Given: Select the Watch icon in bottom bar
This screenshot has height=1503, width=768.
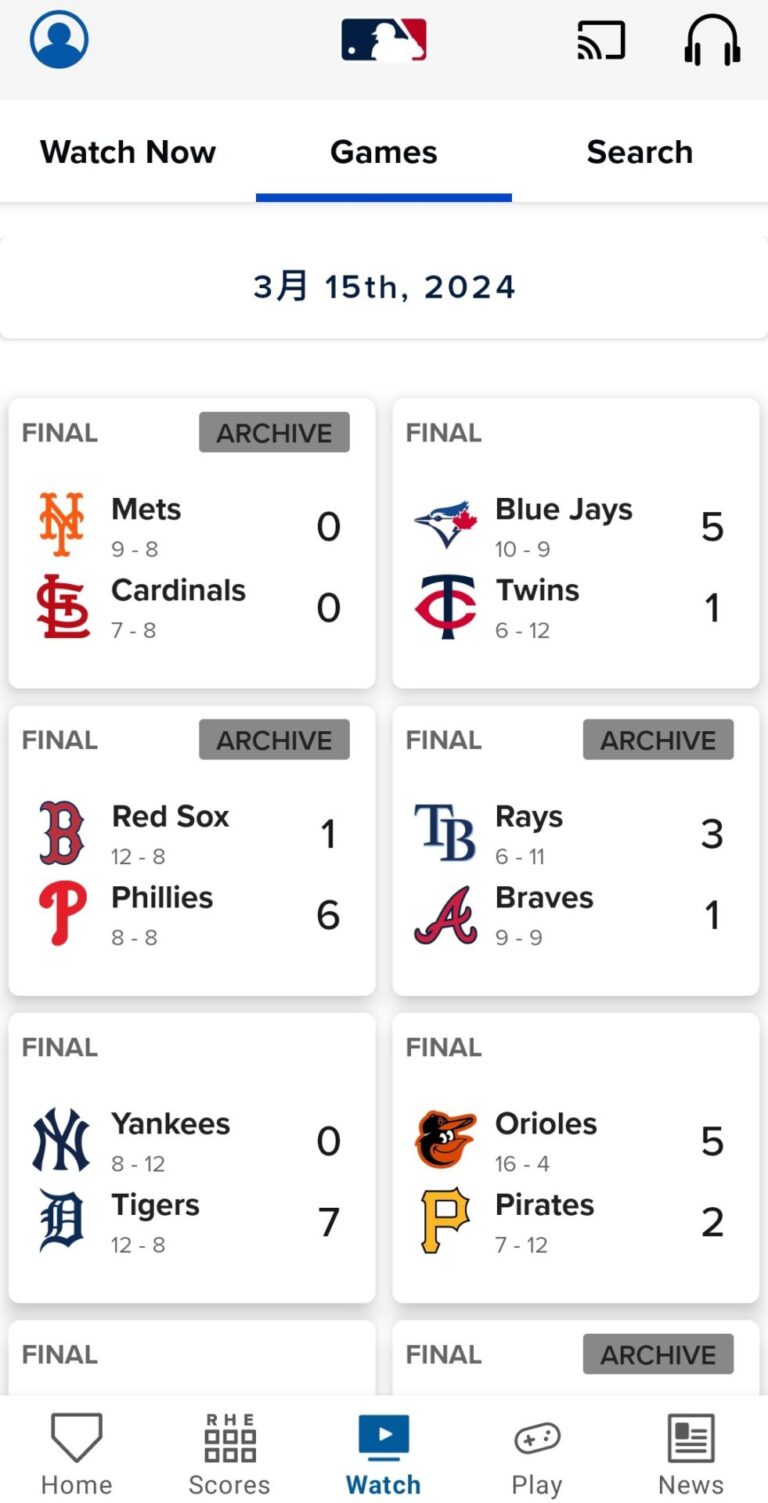Looking at the screenshot, I should pyautogui.click(x=383, y=1445).
